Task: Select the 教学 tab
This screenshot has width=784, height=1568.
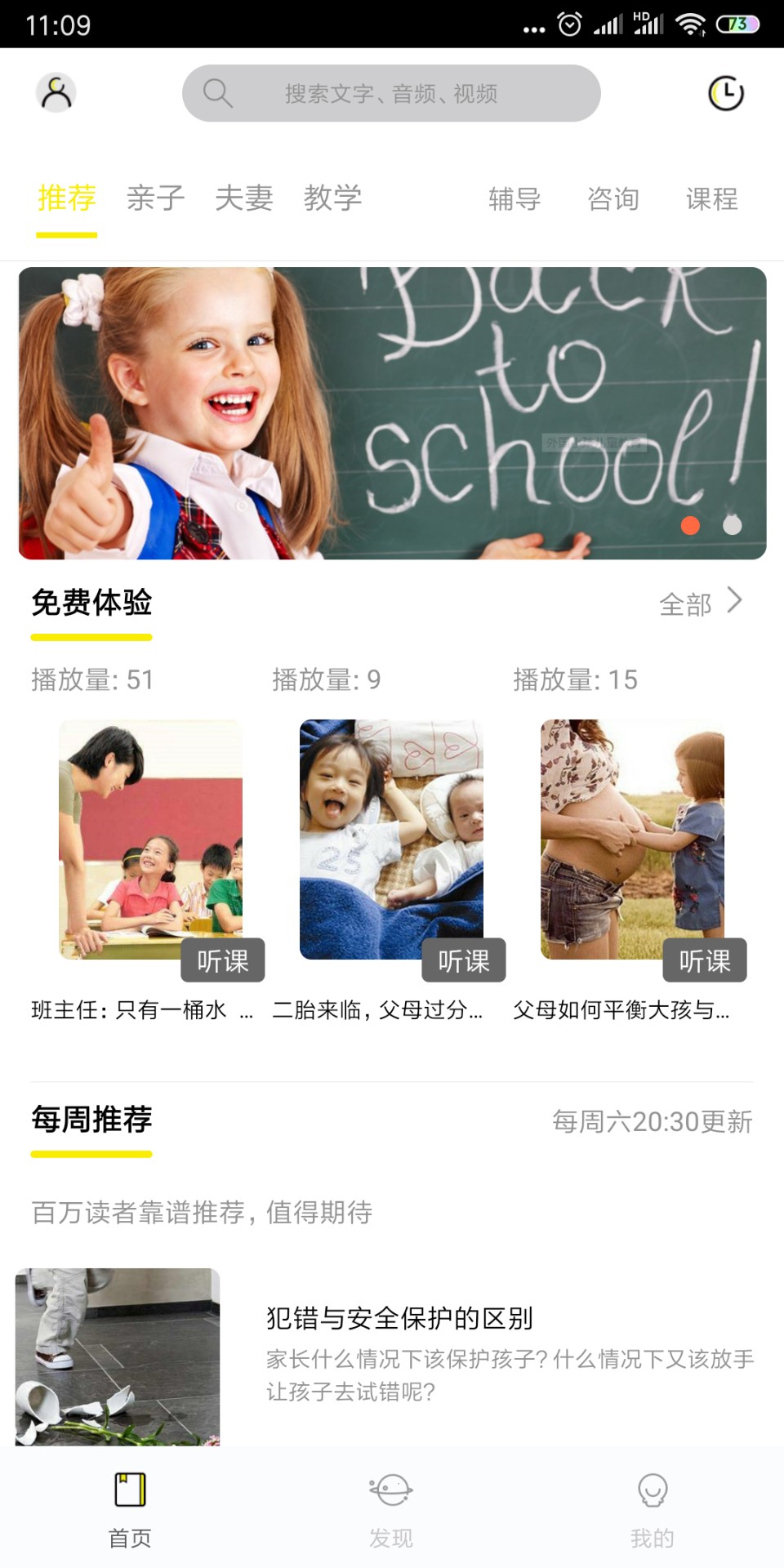Action: coord(332,198)
